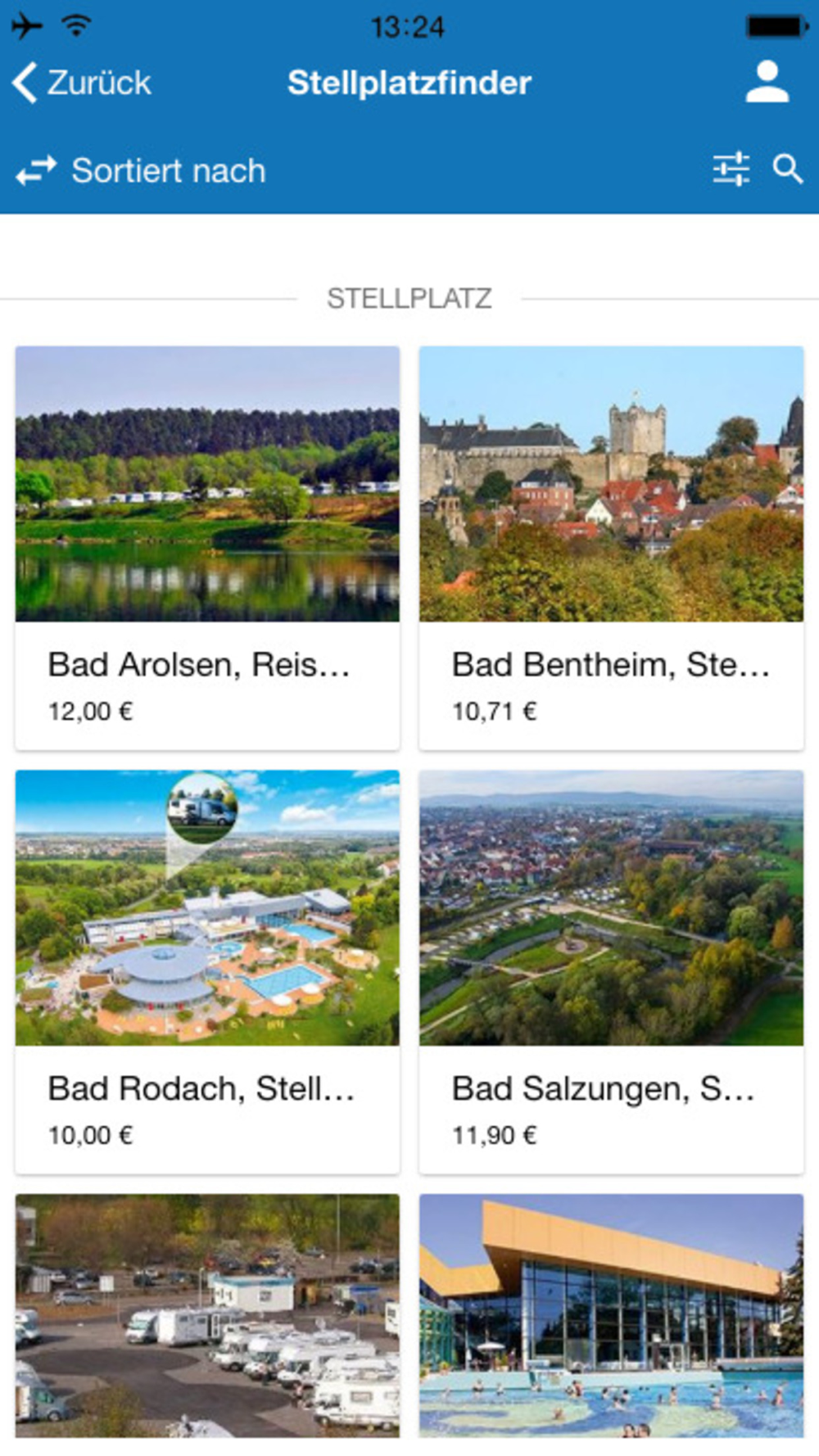The width and height of the screenshot is (819, 1456).
Task: Open the Bad Arolsen Stellplatz card
Action: [x=207, y=547]
